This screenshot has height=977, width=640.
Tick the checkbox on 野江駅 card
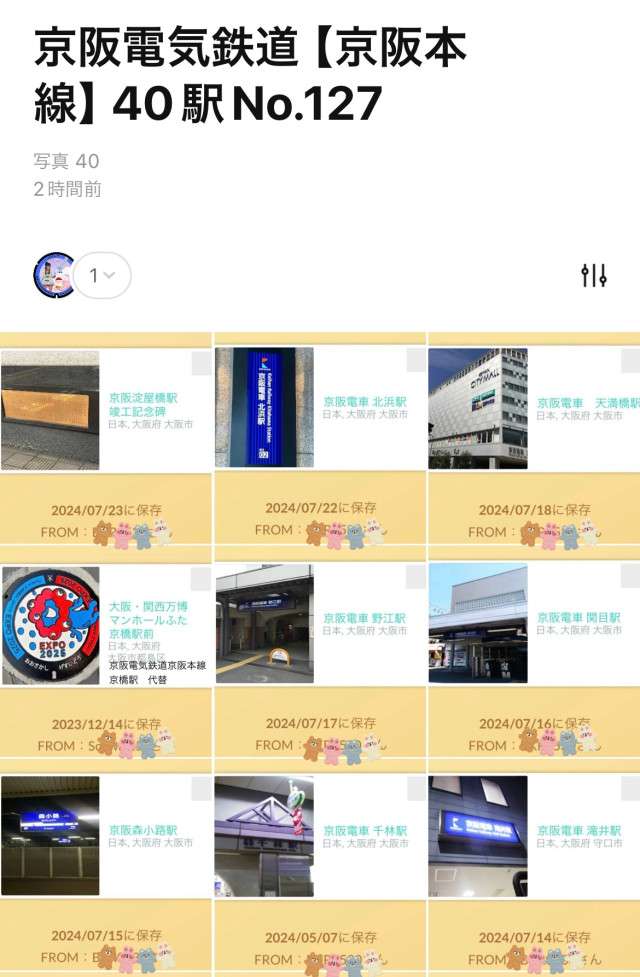pos(415,578)
